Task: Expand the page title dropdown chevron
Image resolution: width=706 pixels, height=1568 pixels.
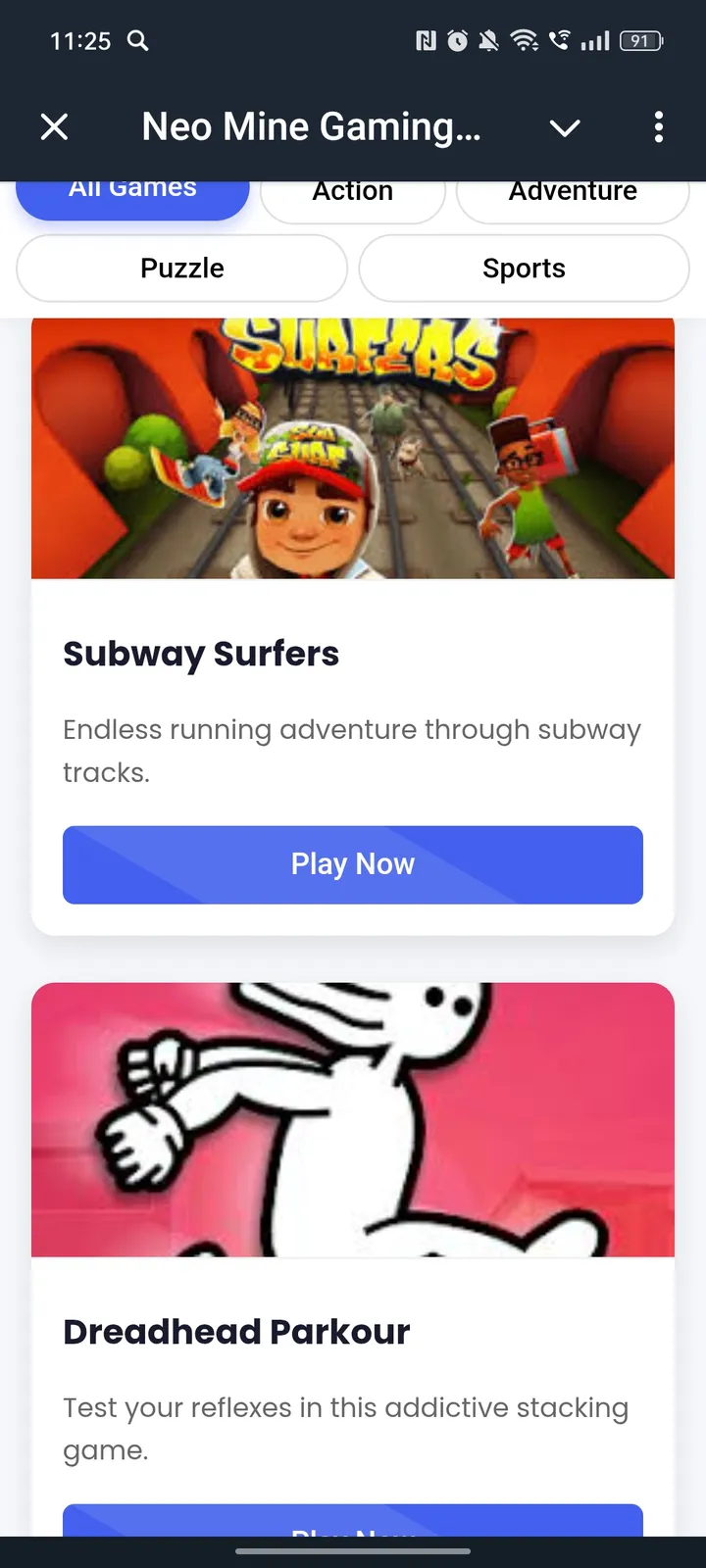Action: point(565,127)
